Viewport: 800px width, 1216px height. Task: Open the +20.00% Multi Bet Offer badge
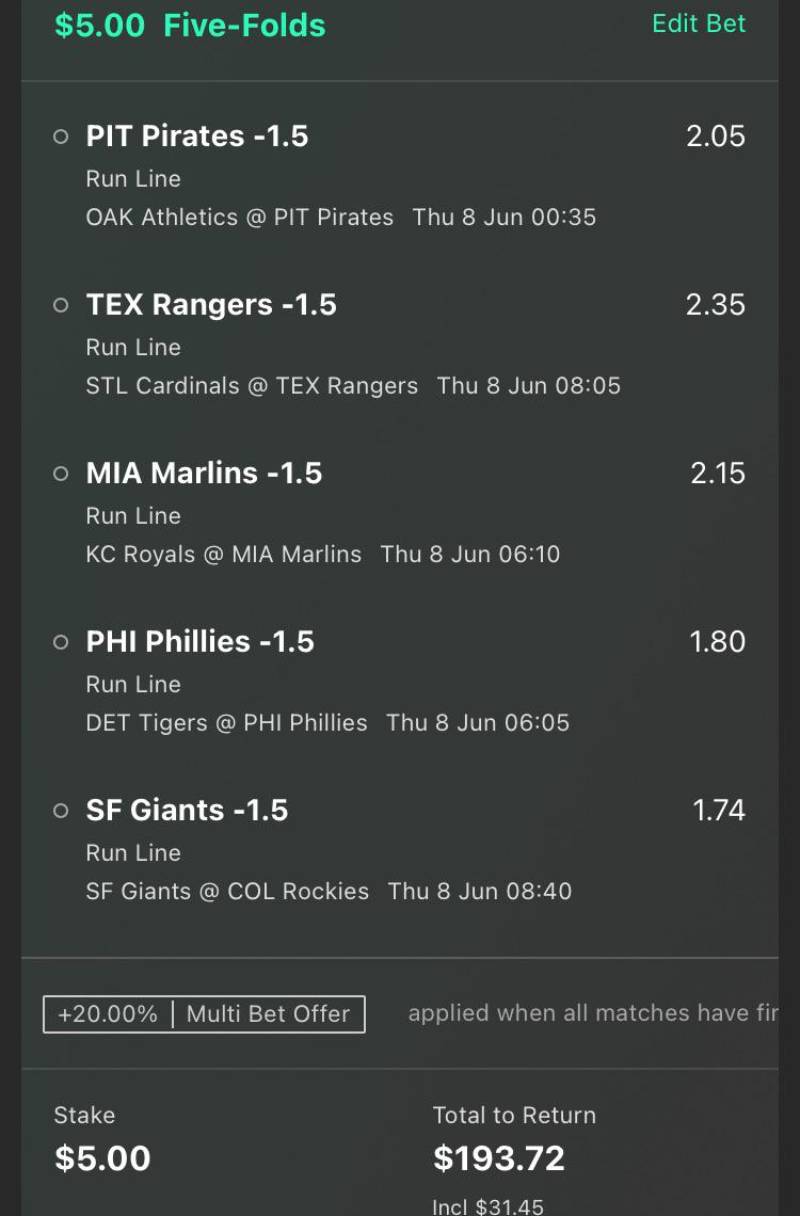[204, 1013]
